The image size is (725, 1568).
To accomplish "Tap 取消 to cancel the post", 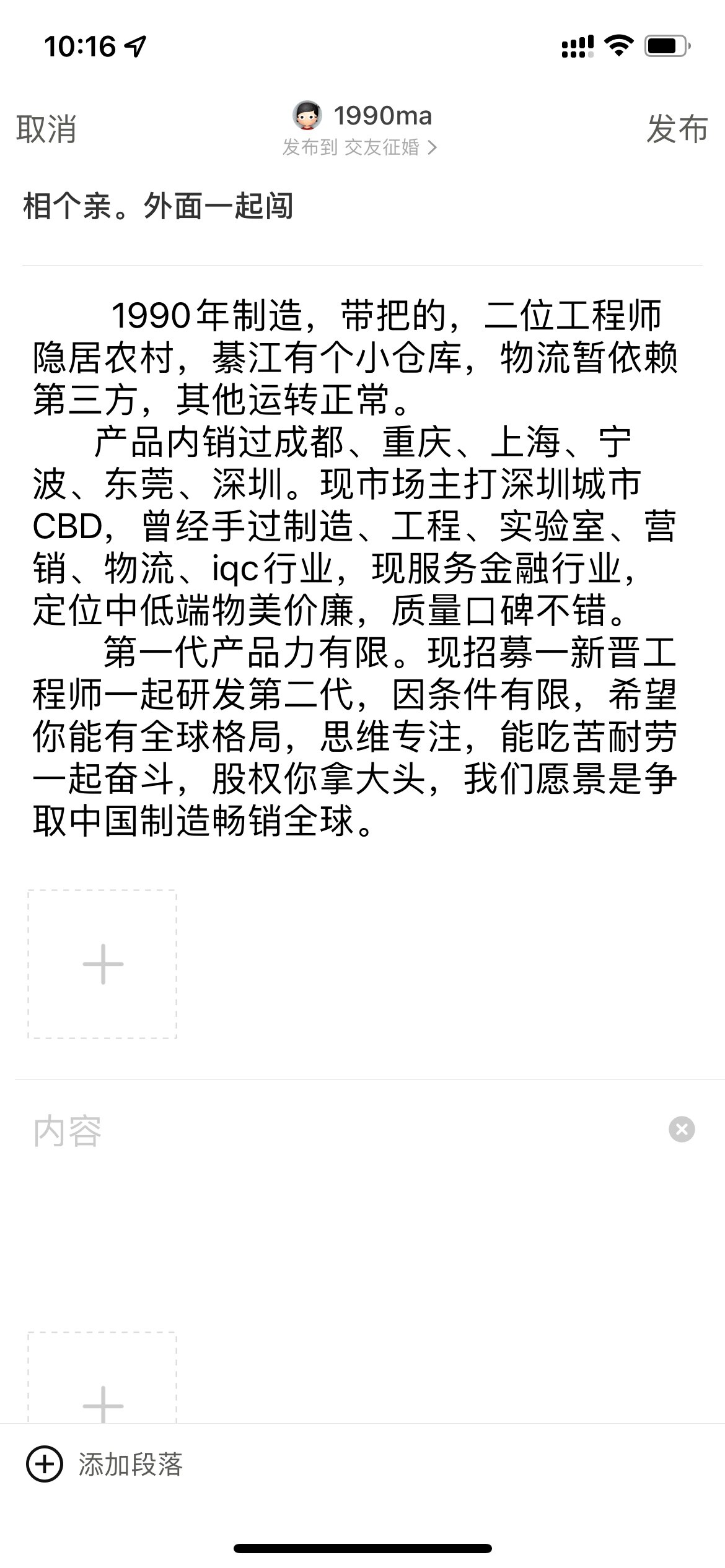I will [46, 129].
